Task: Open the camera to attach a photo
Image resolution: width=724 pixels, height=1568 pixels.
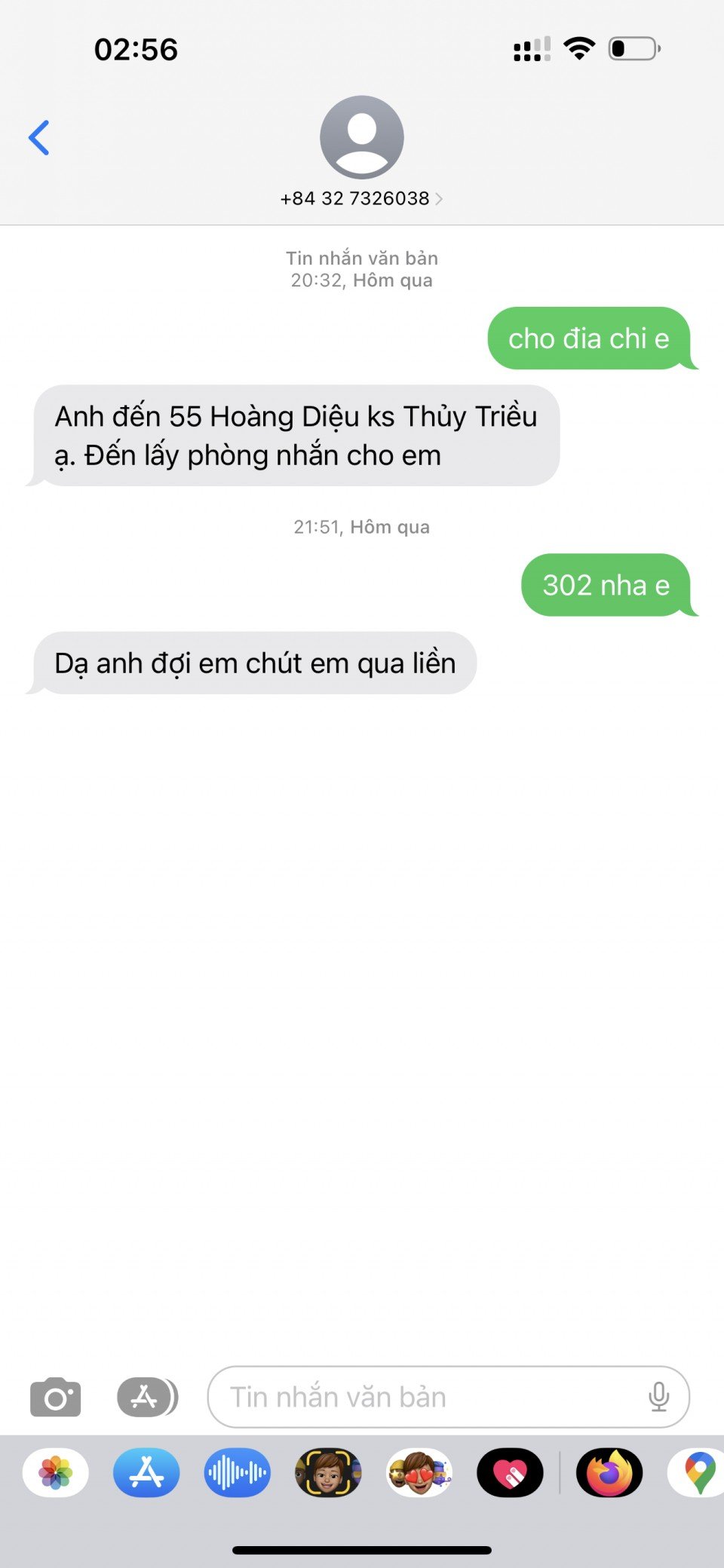Action: pyautogui.click(x=55, y=1397)
